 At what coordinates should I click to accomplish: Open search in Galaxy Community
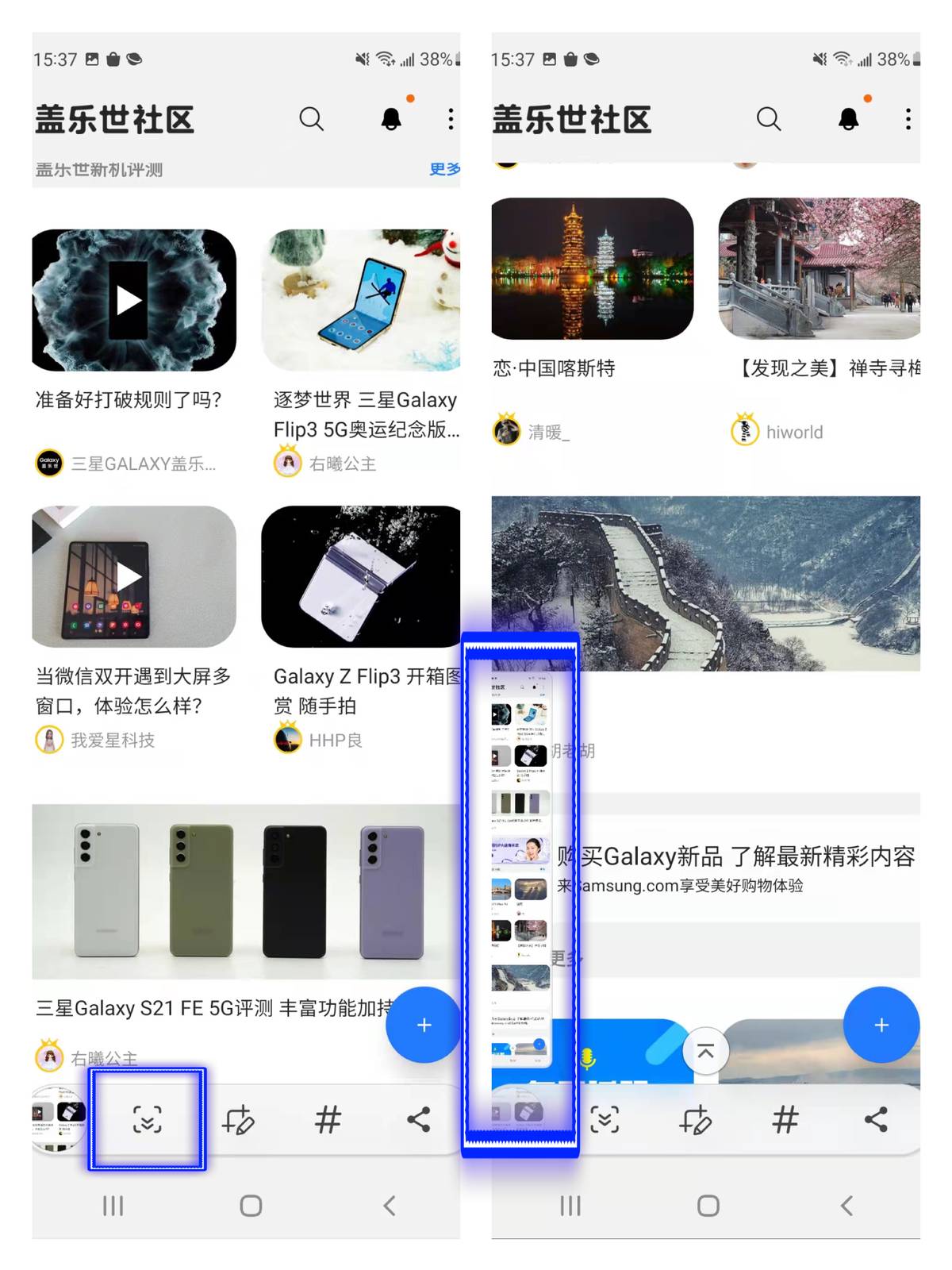point(312,119)
